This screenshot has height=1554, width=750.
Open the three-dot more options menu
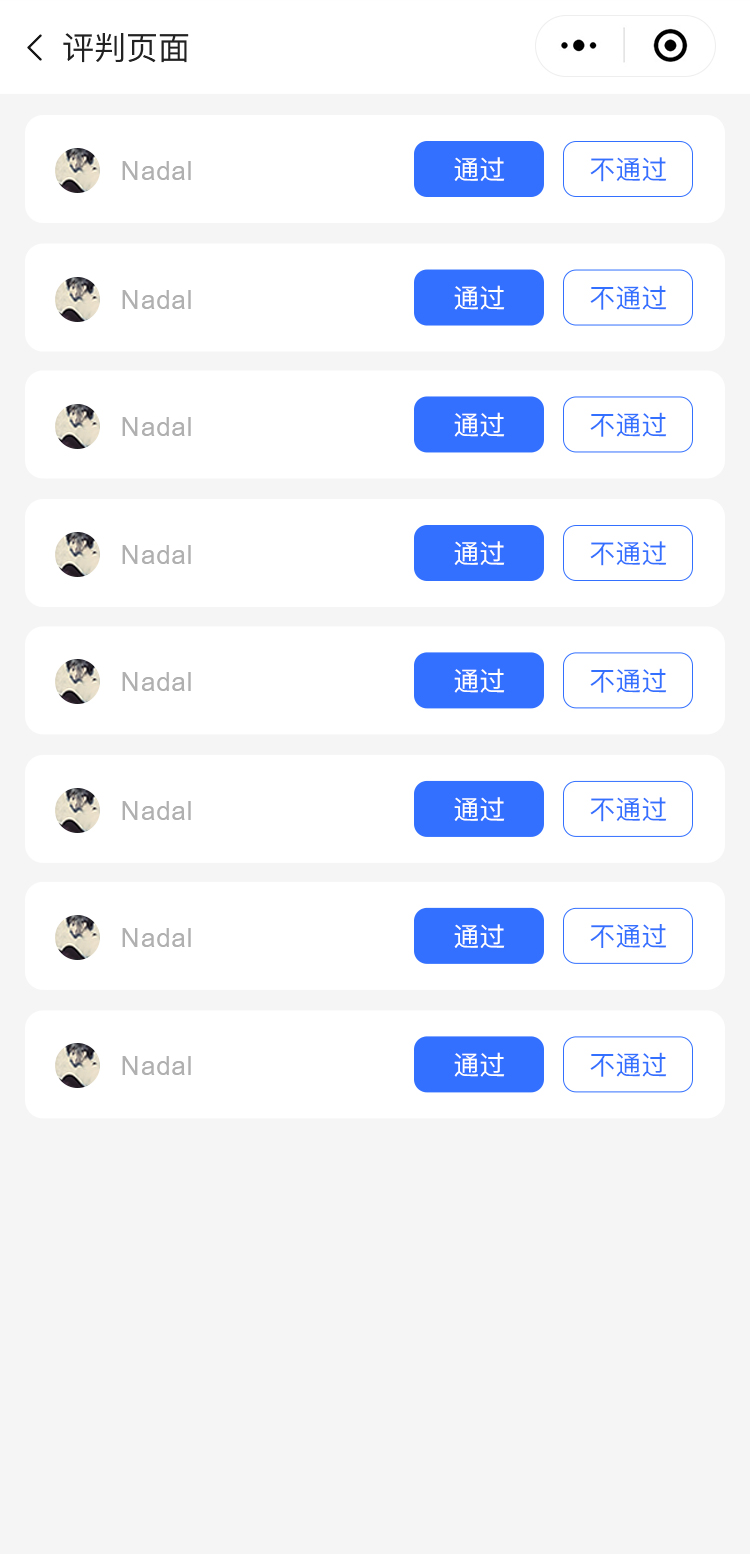tap(579, 46)
